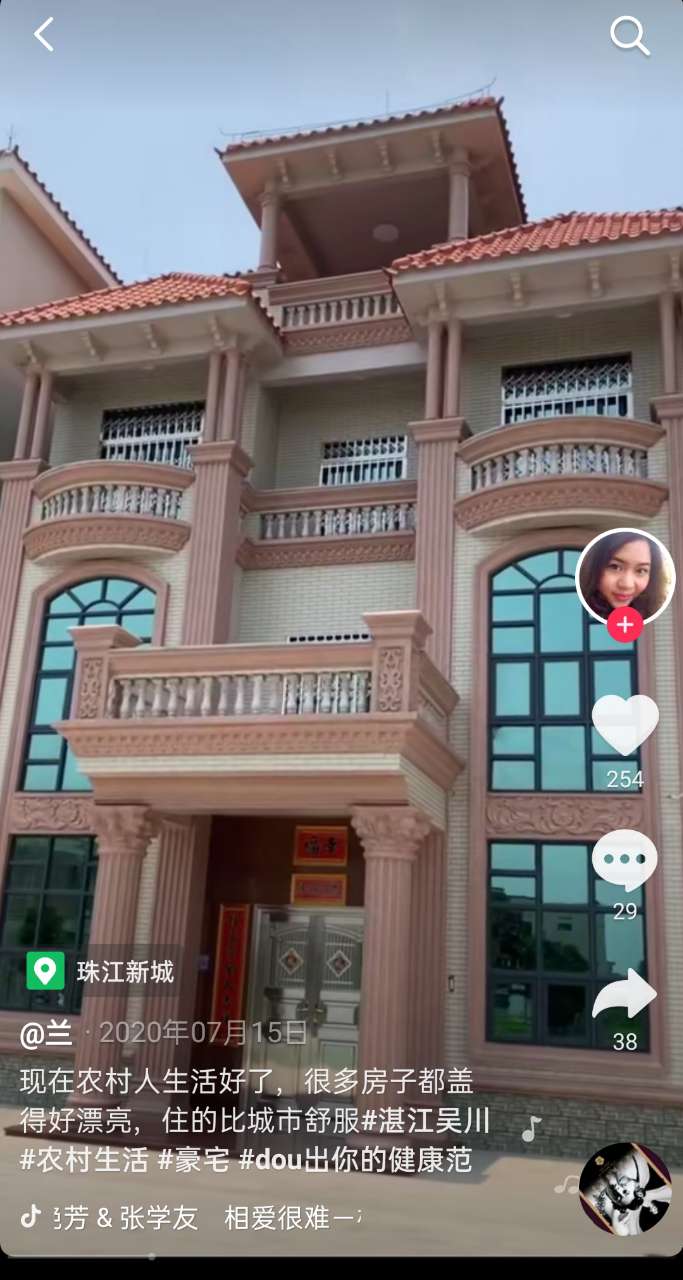The image size is (683, 1280).
Task: Open the #农村生活 hashtag
Action: 84,1160
